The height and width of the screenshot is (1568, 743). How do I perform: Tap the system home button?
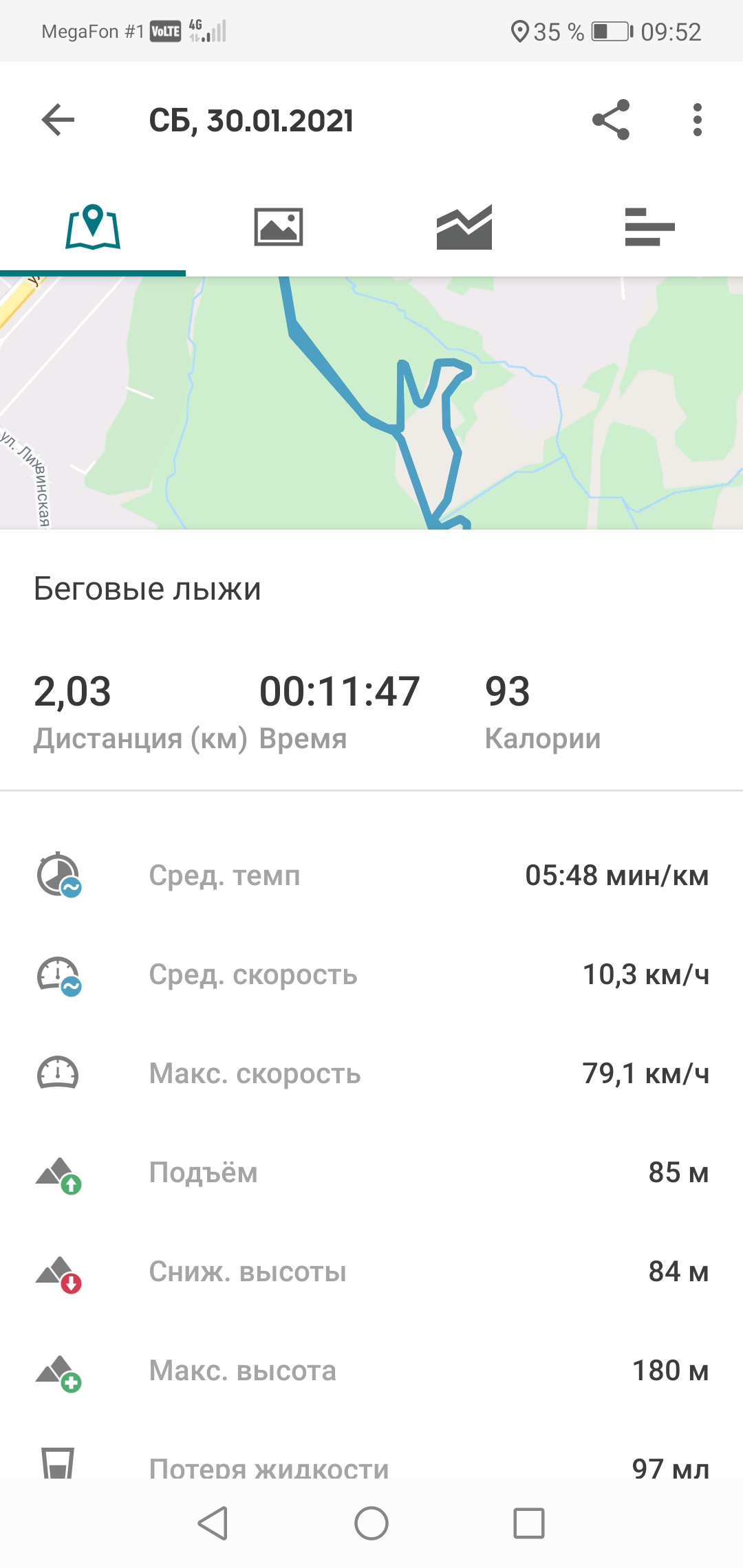coord(371,1523)
